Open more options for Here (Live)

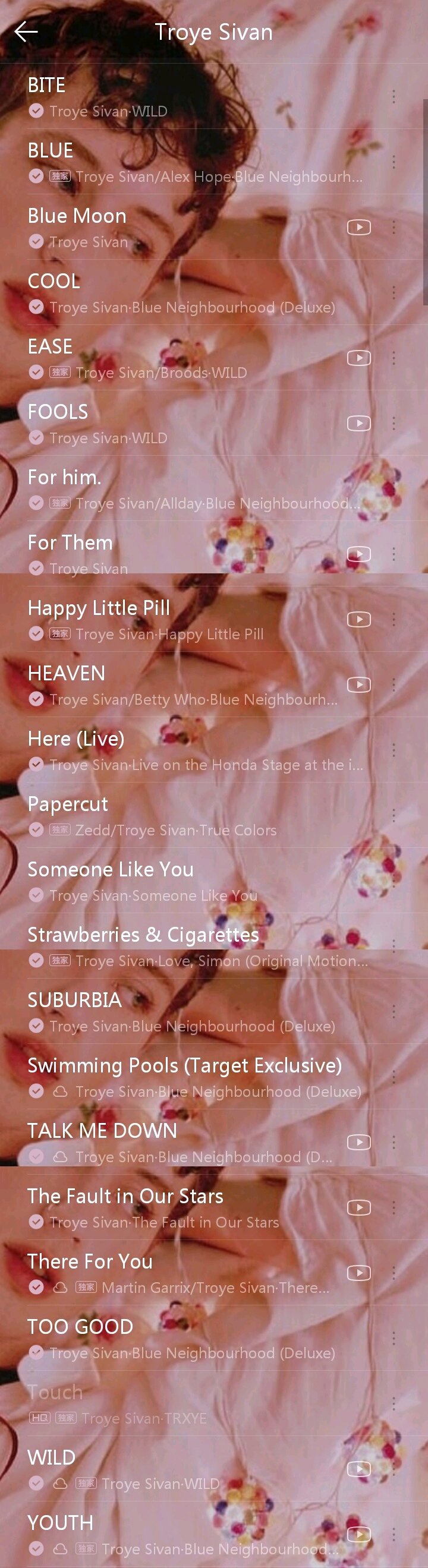(394, 750)
